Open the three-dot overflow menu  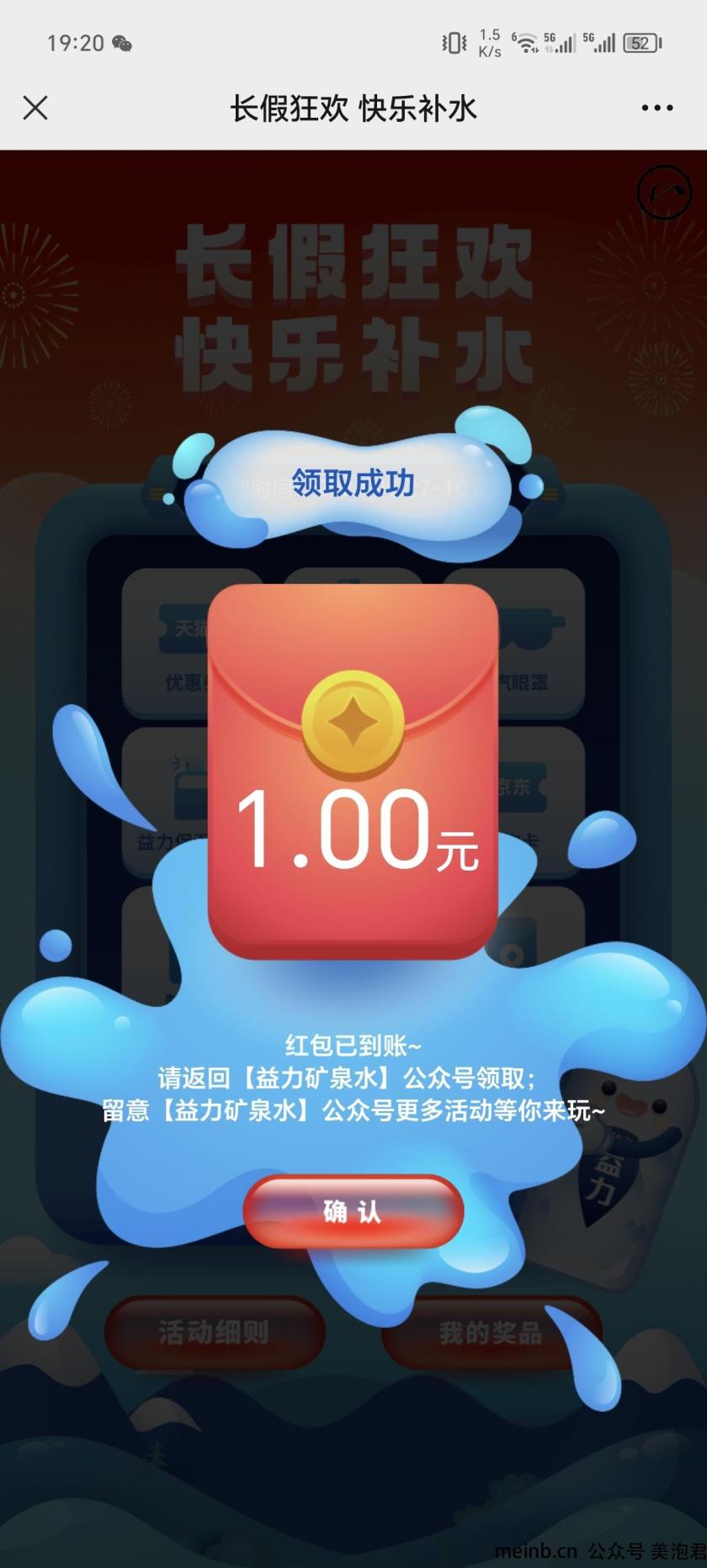tap(656, 108)
